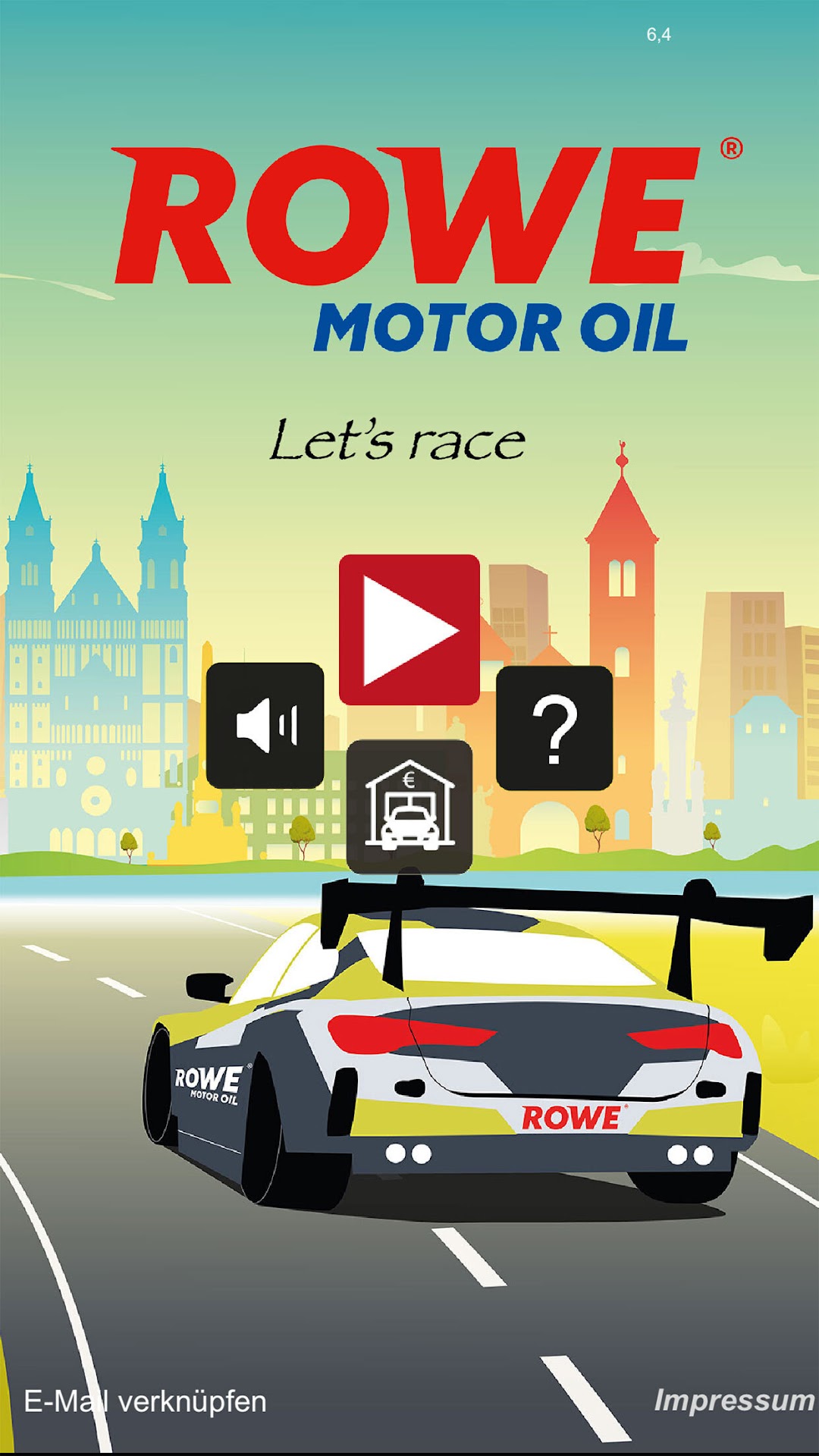Viewport: 819px width, 1456px height.
Task: Tap the E-Mail verknüpfen link
Action: (146, 1401)
